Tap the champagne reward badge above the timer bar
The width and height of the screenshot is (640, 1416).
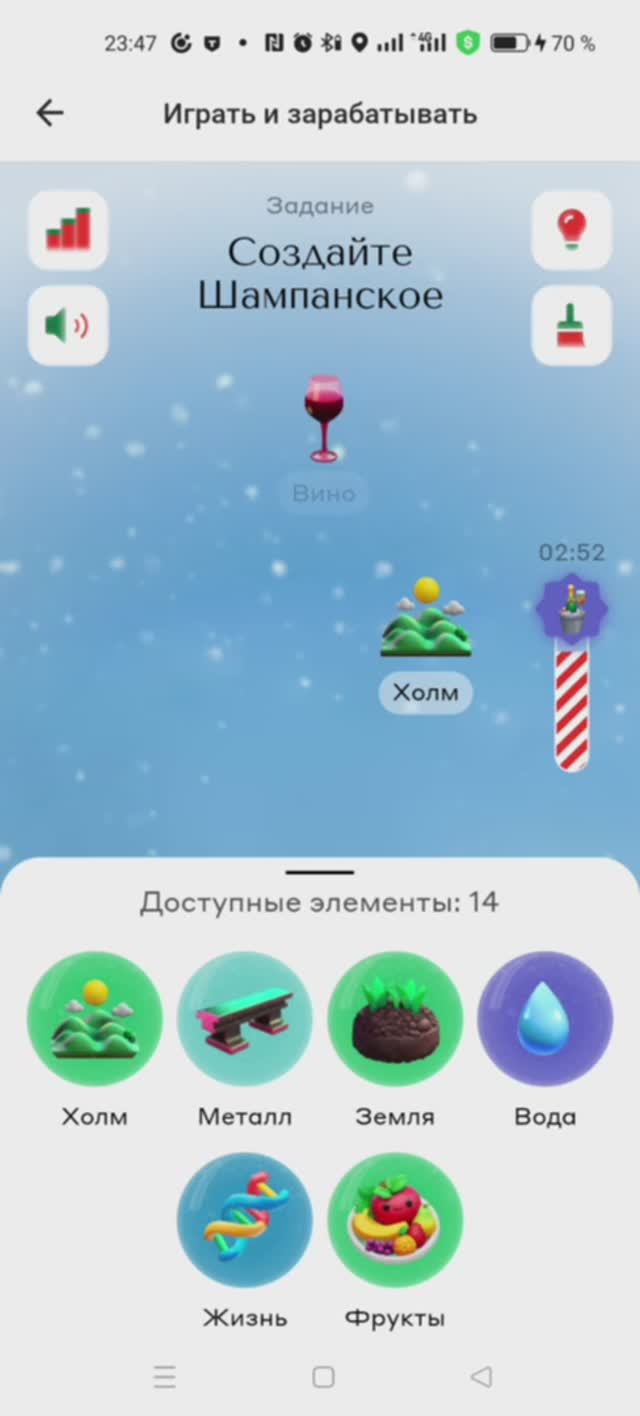point(572,608)
